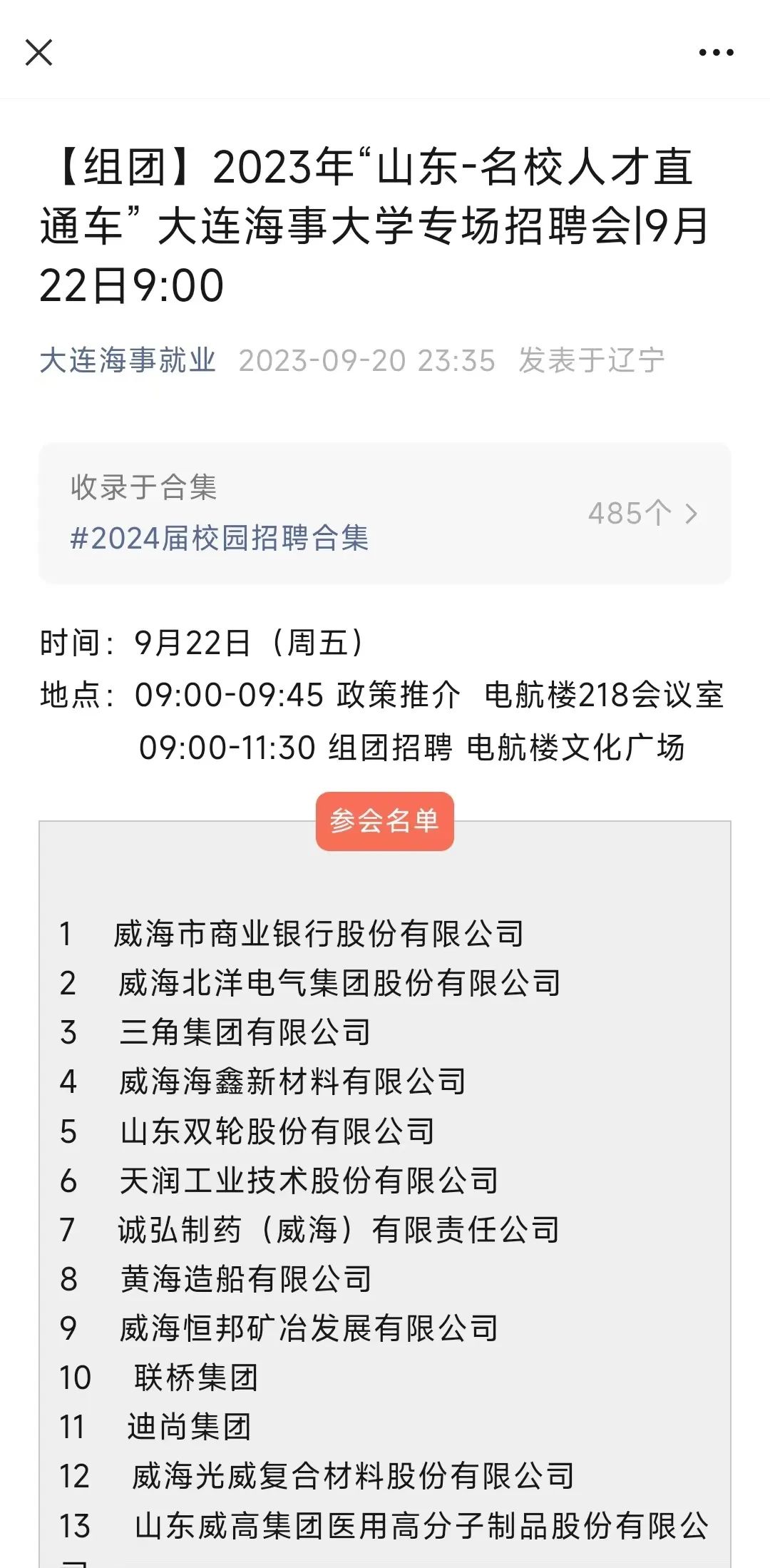Open the 大连海事就业 account profile

pos(127,360)
